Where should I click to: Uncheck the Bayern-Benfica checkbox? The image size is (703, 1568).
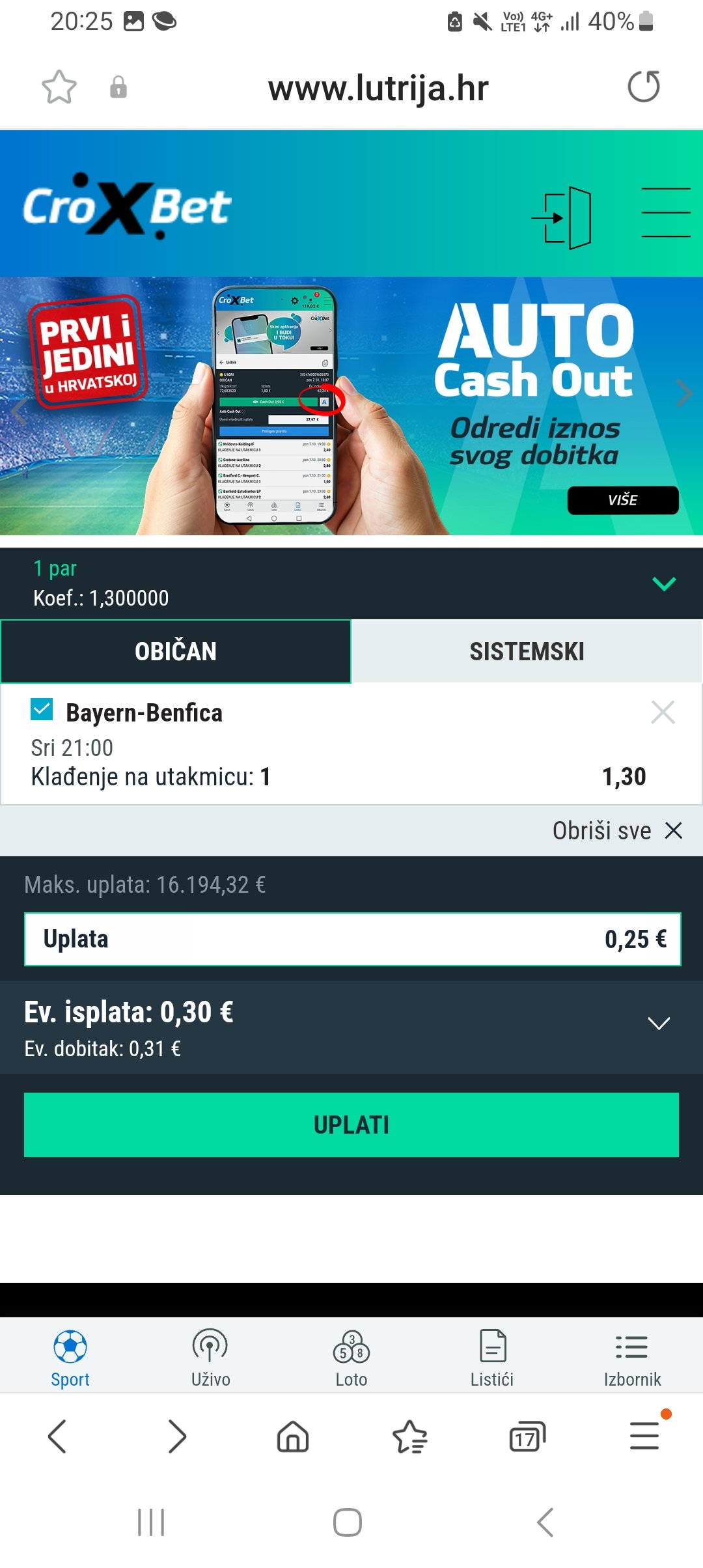(42, 709)
